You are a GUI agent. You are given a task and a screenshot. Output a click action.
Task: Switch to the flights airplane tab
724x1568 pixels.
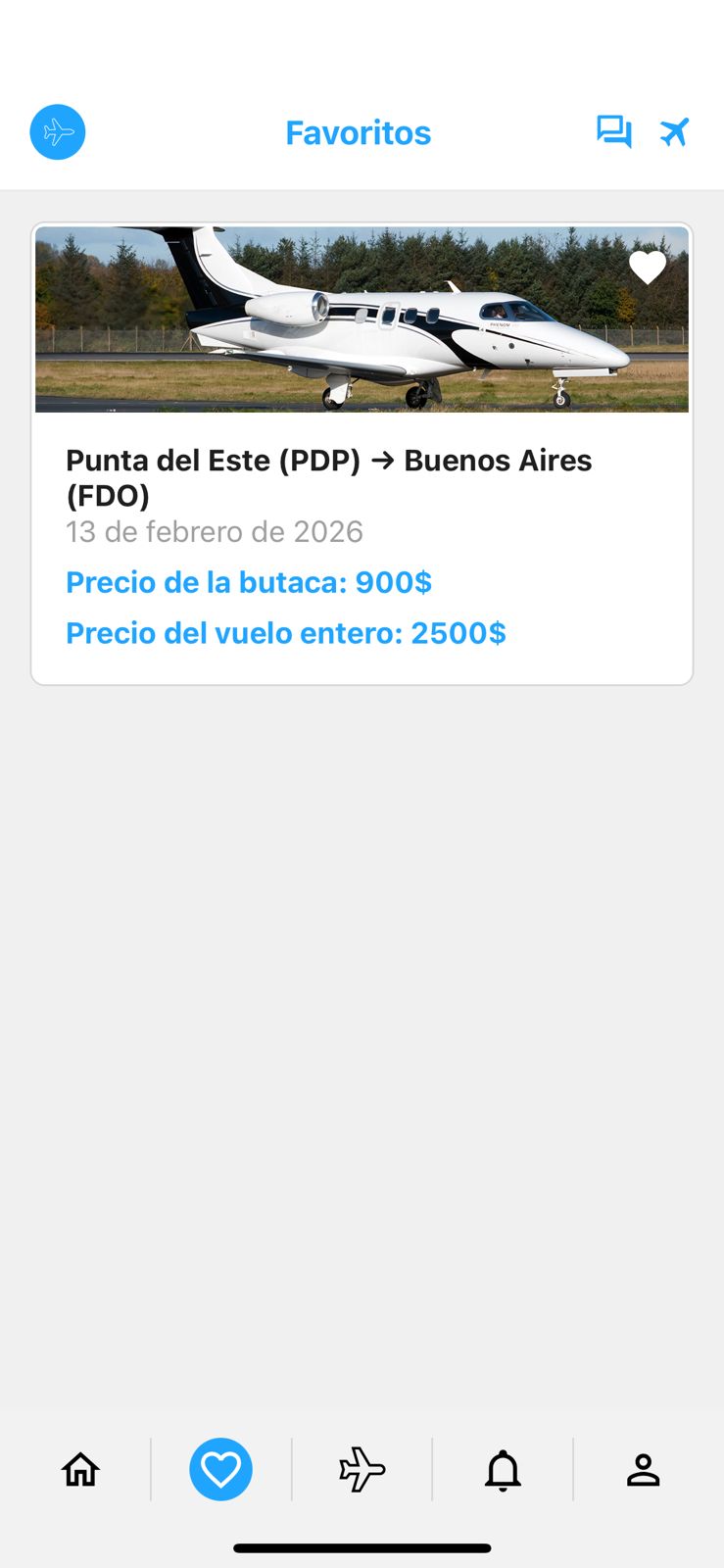tap(362, 1469)
